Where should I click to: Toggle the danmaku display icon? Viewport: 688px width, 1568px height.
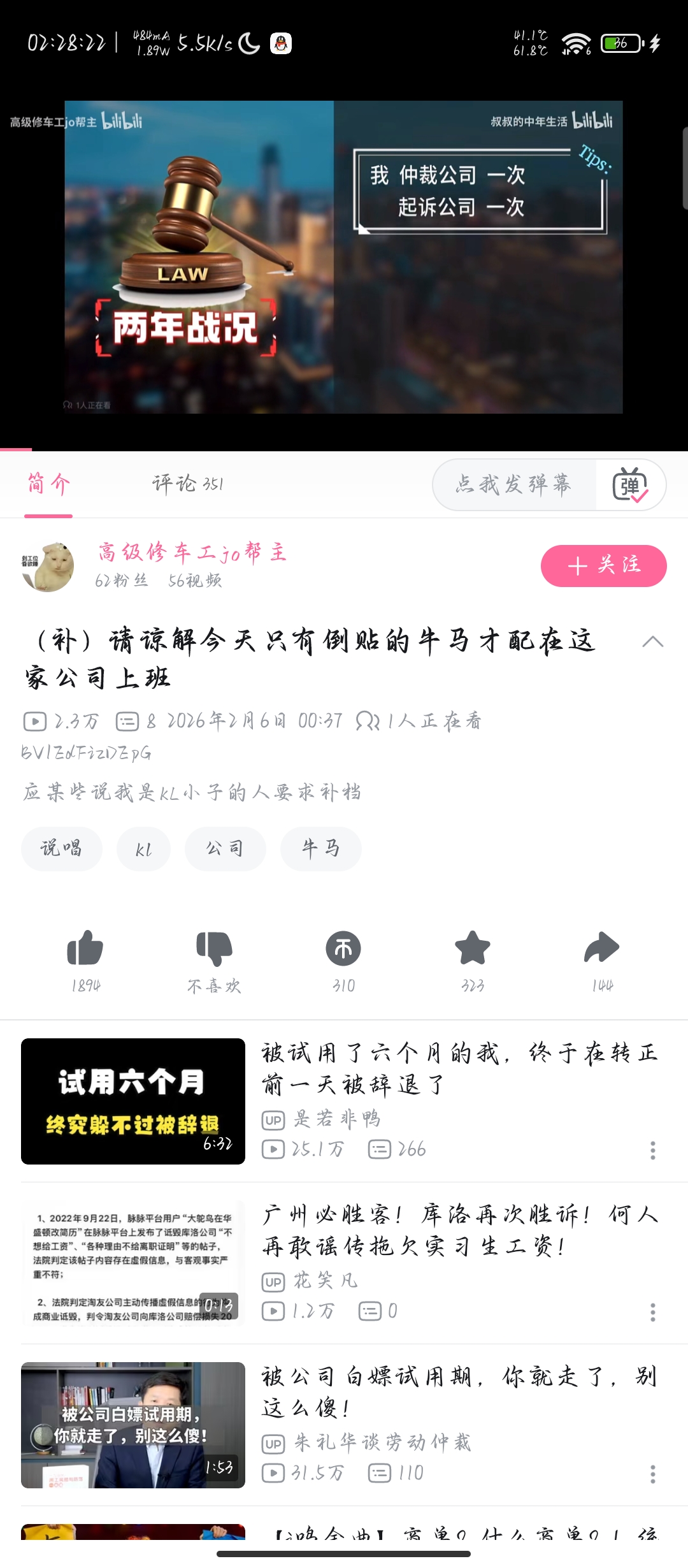(630, 485)
